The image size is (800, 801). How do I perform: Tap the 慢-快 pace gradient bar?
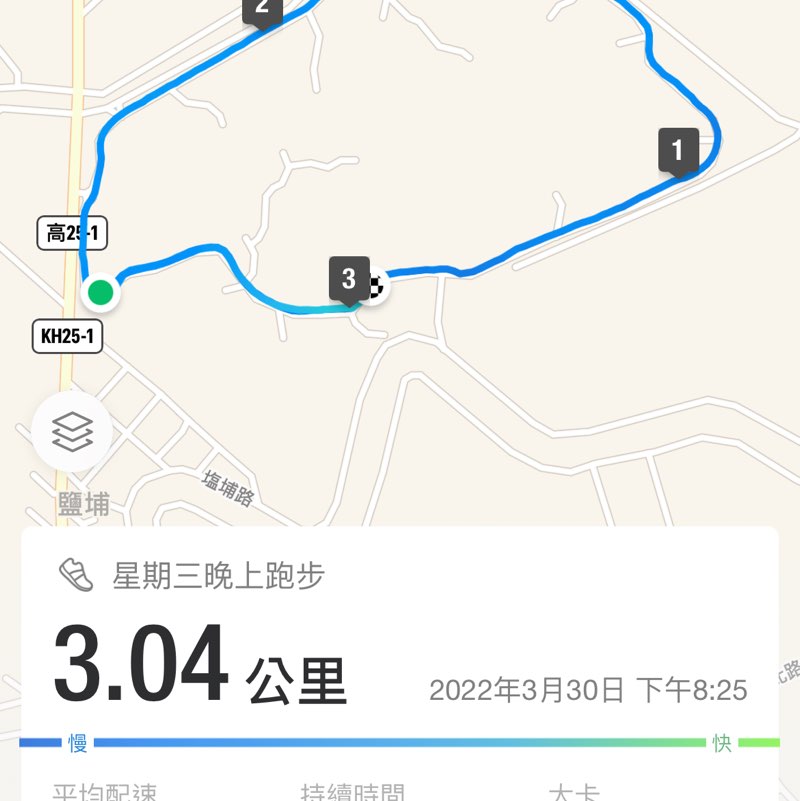(x=400, y=742)
